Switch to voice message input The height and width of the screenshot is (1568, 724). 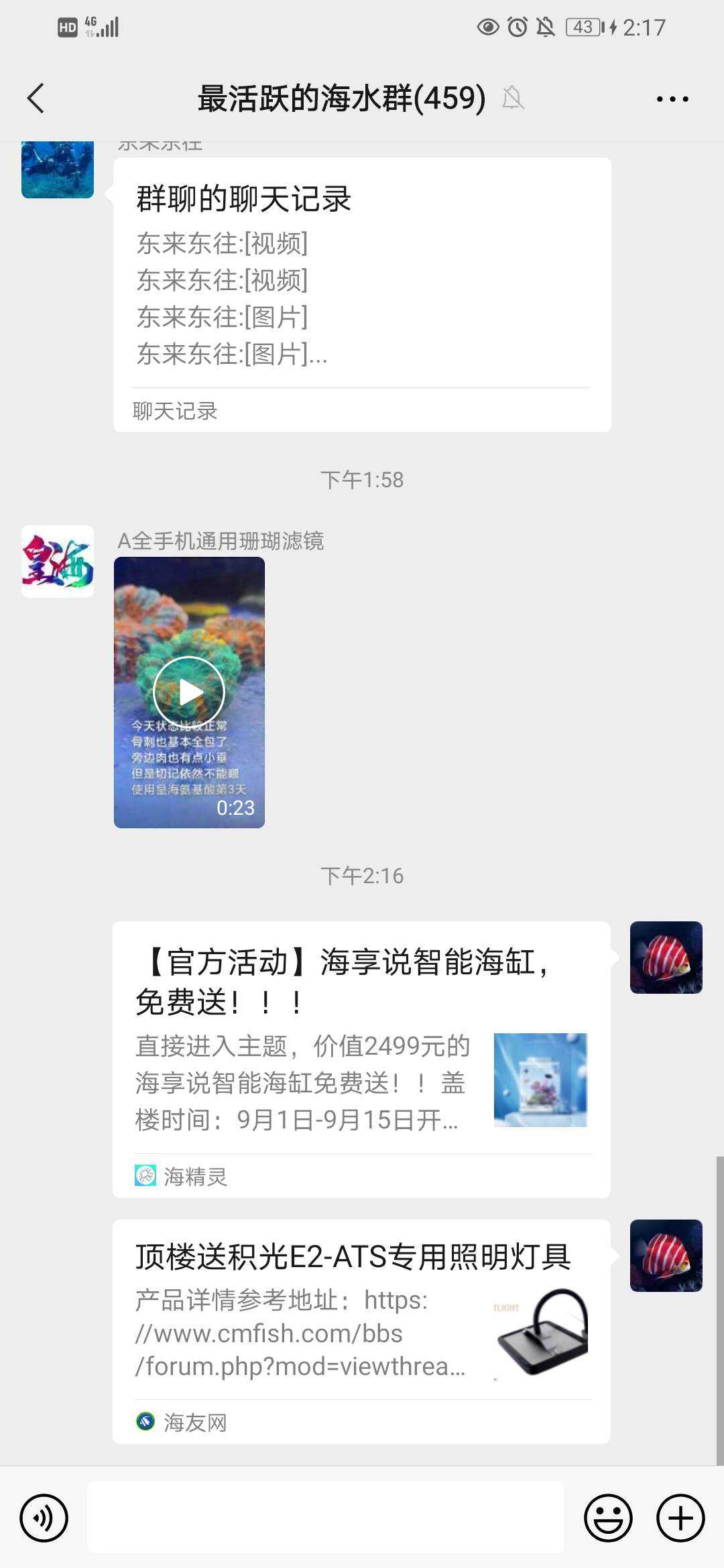44,1518
